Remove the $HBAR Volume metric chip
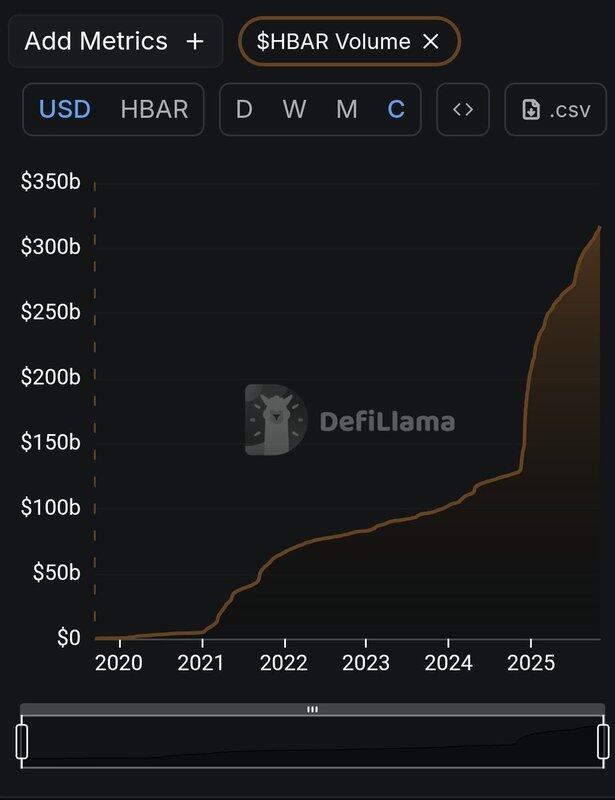 point(431,41)
